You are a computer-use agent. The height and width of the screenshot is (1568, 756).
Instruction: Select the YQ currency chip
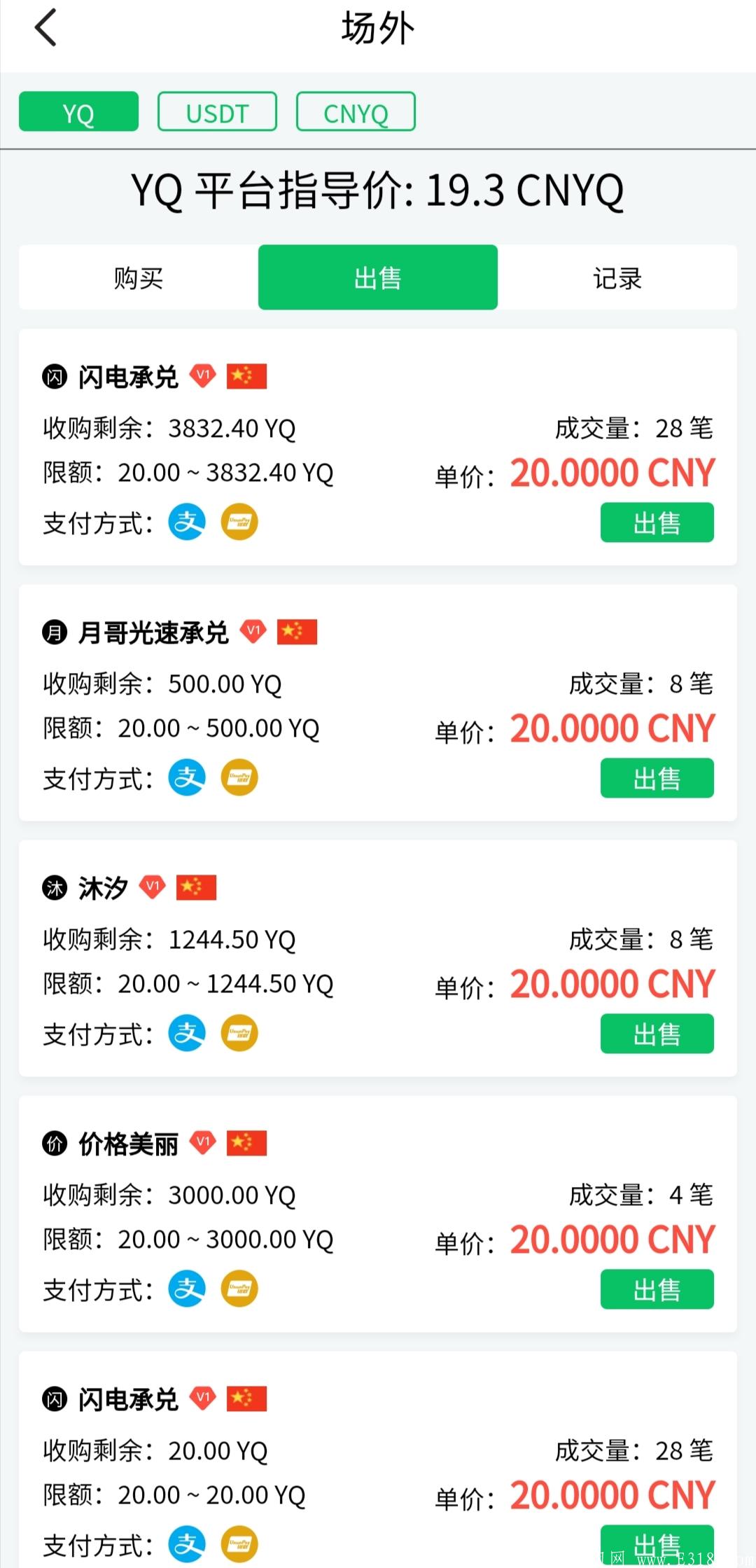(x=78, y=112)
